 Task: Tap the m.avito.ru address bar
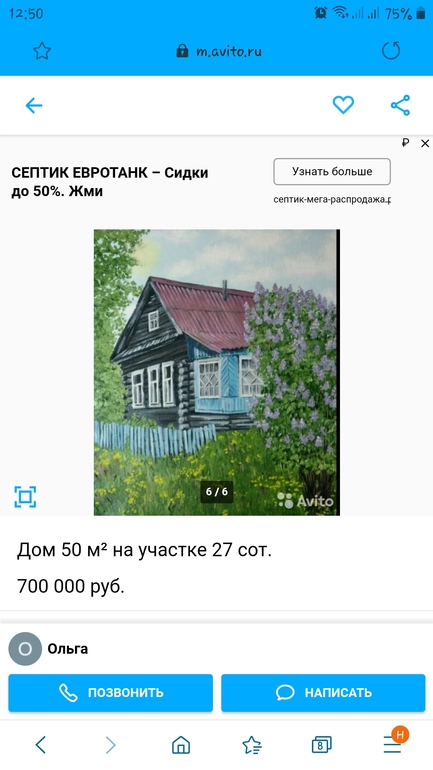coord(219,51)
